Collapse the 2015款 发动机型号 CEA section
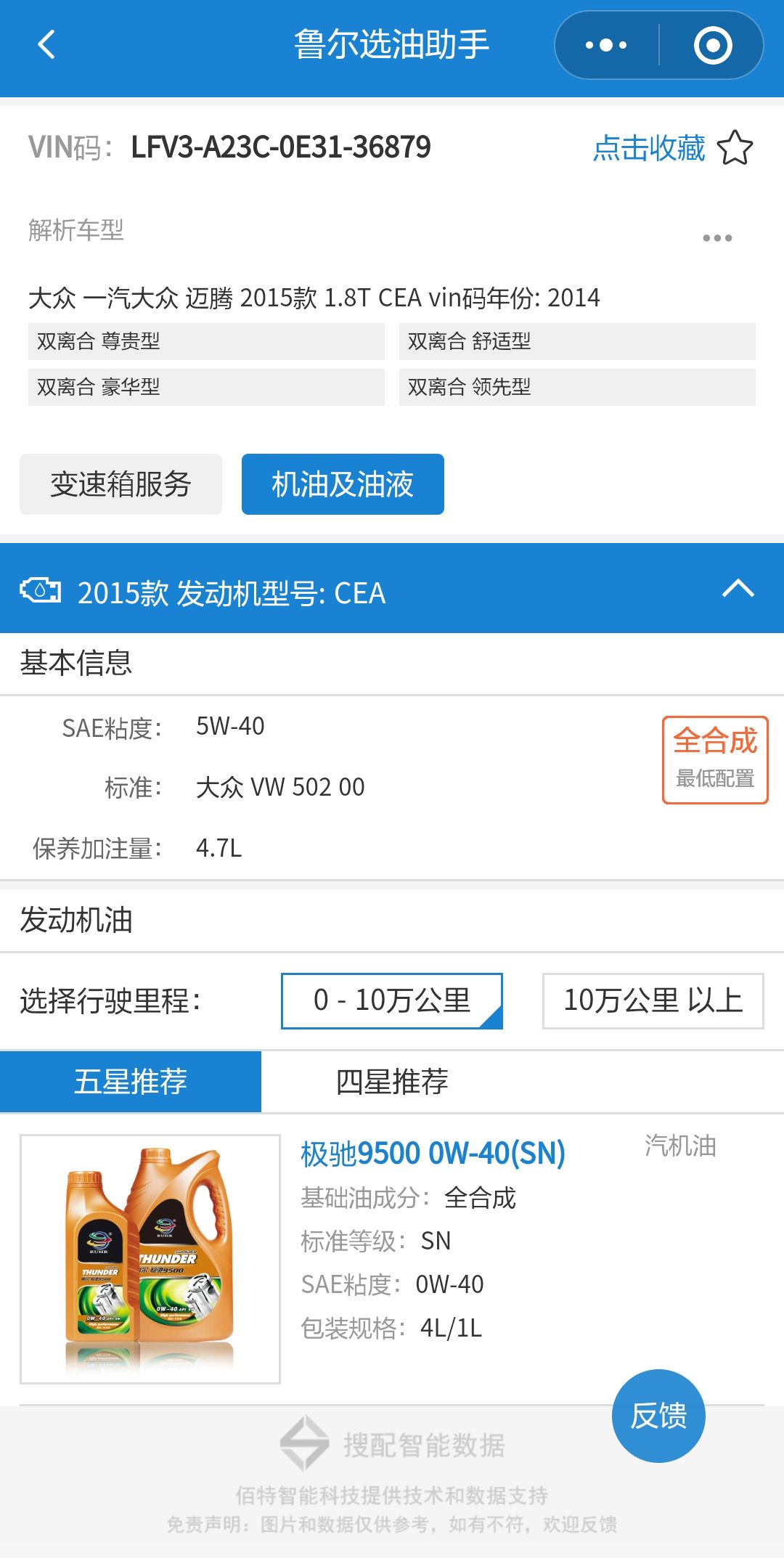784x1558 pixels. pyautogui.click(x=738, y=588)
